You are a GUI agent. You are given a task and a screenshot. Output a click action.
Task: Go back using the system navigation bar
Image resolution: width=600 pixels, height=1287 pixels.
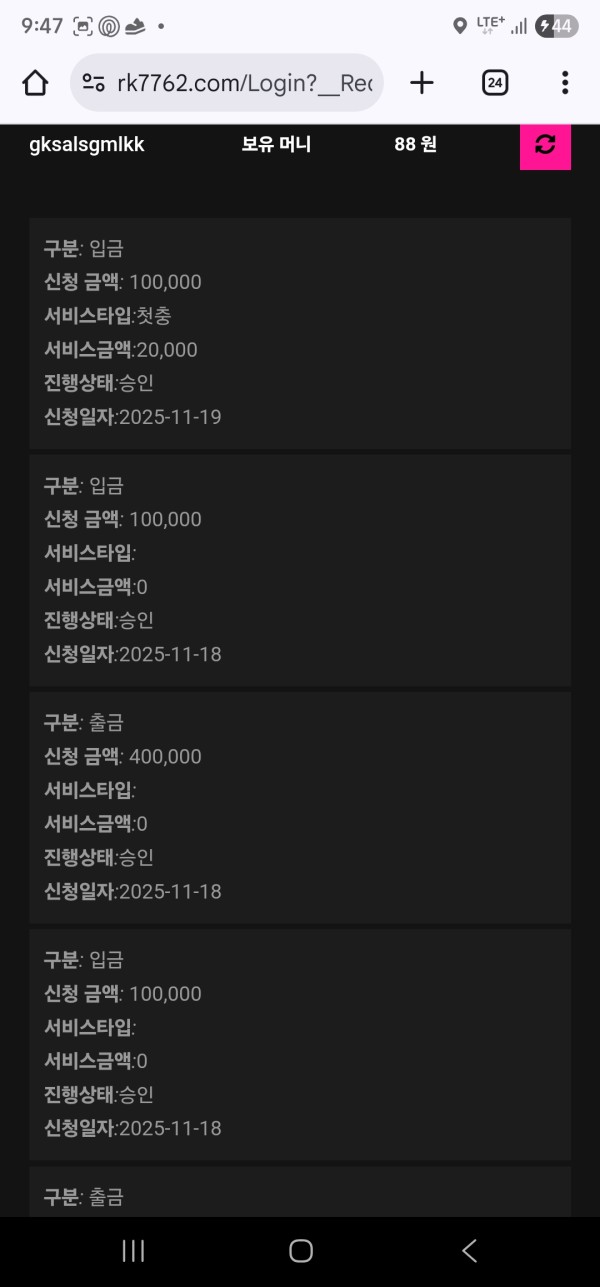tap(468, 1250)
